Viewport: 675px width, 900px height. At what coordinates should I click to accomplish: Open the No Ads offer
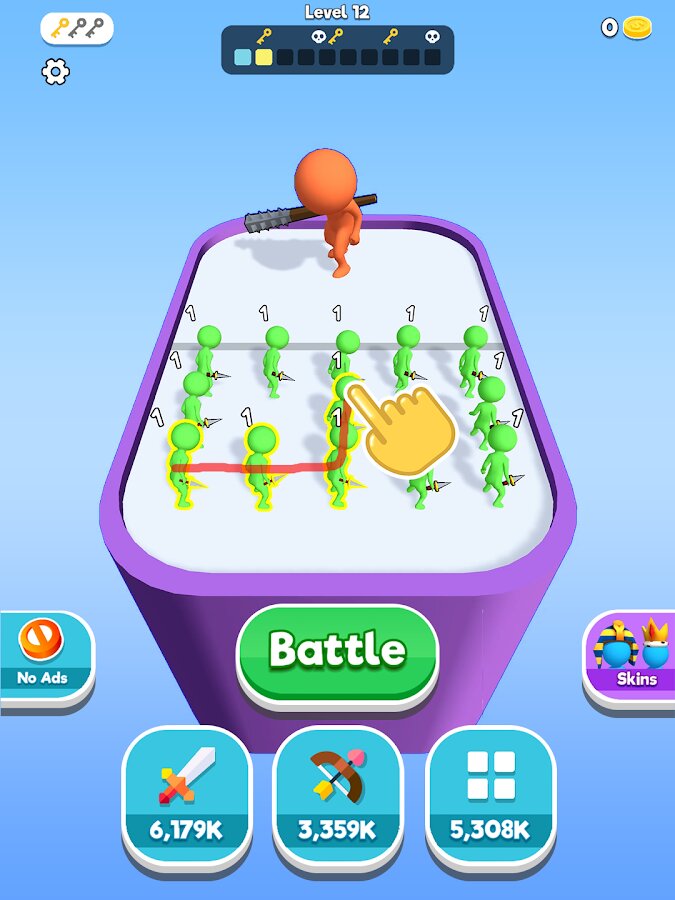[44, 656]
